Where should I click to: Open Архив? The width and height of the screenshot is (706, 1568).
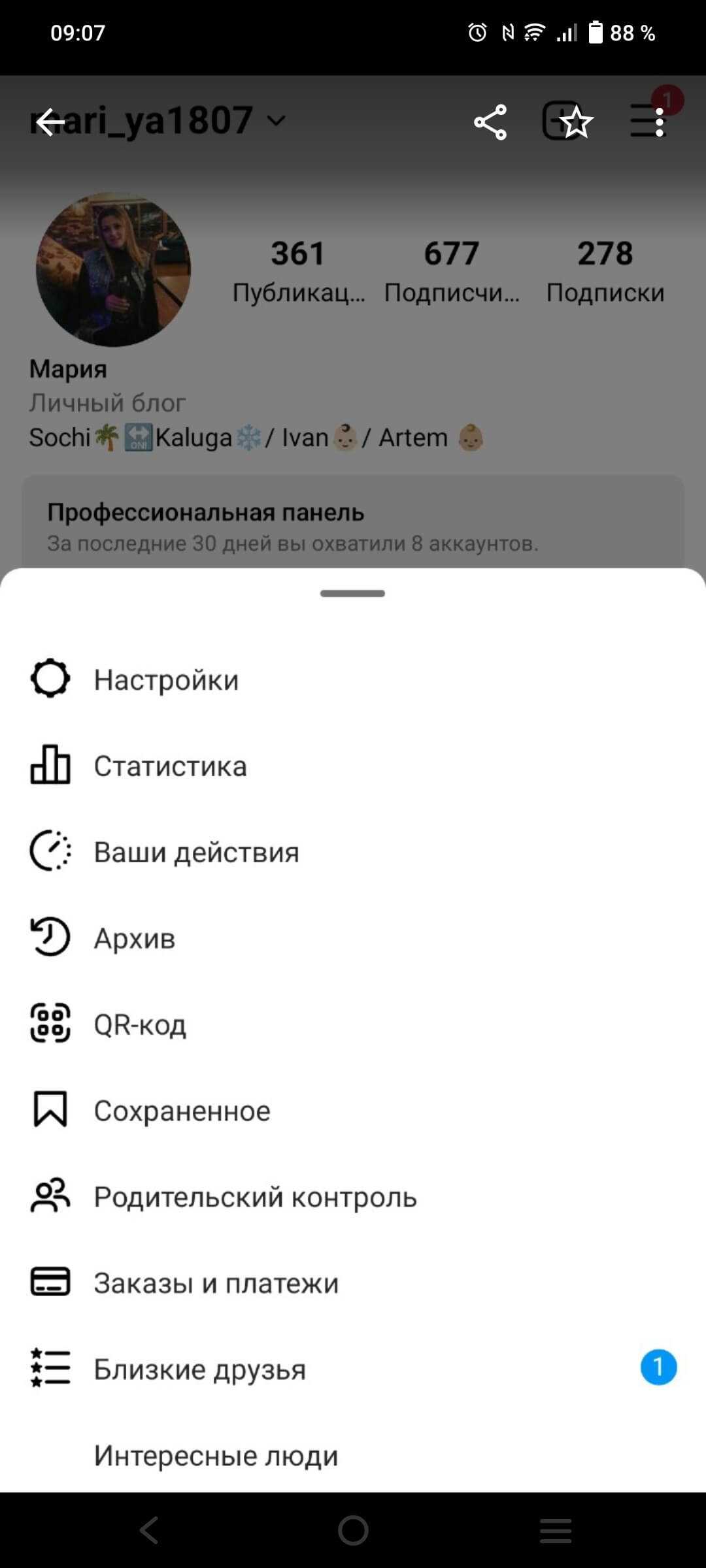(135, 939)
